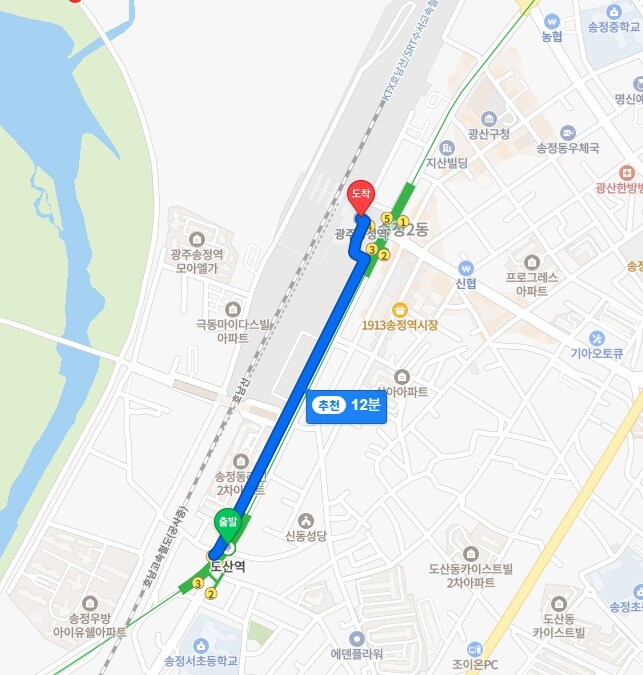Tap the green 출발 start pin
Screen dimensions: 643x675
pos(228,523)
